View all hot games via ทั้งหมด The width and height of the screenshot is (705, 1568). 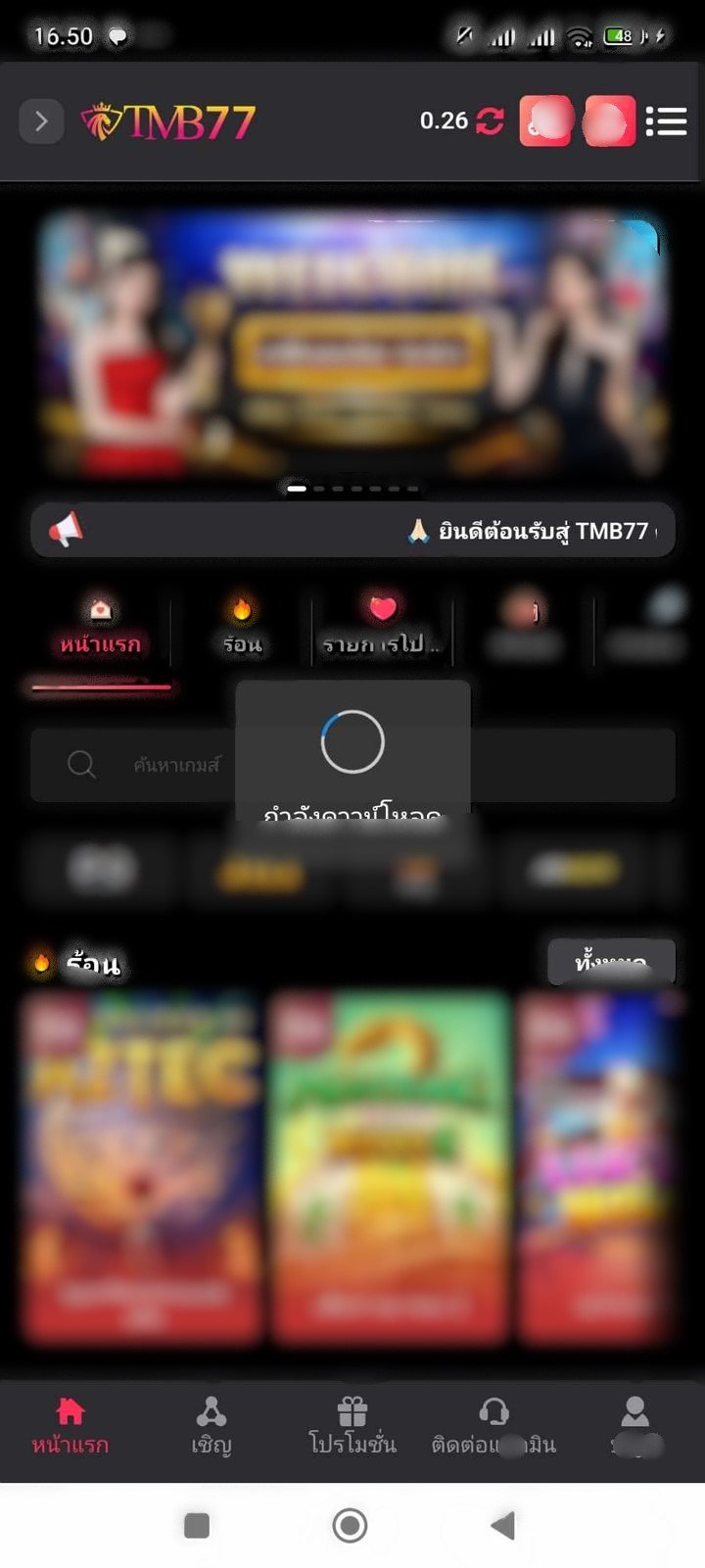point(611,962)
